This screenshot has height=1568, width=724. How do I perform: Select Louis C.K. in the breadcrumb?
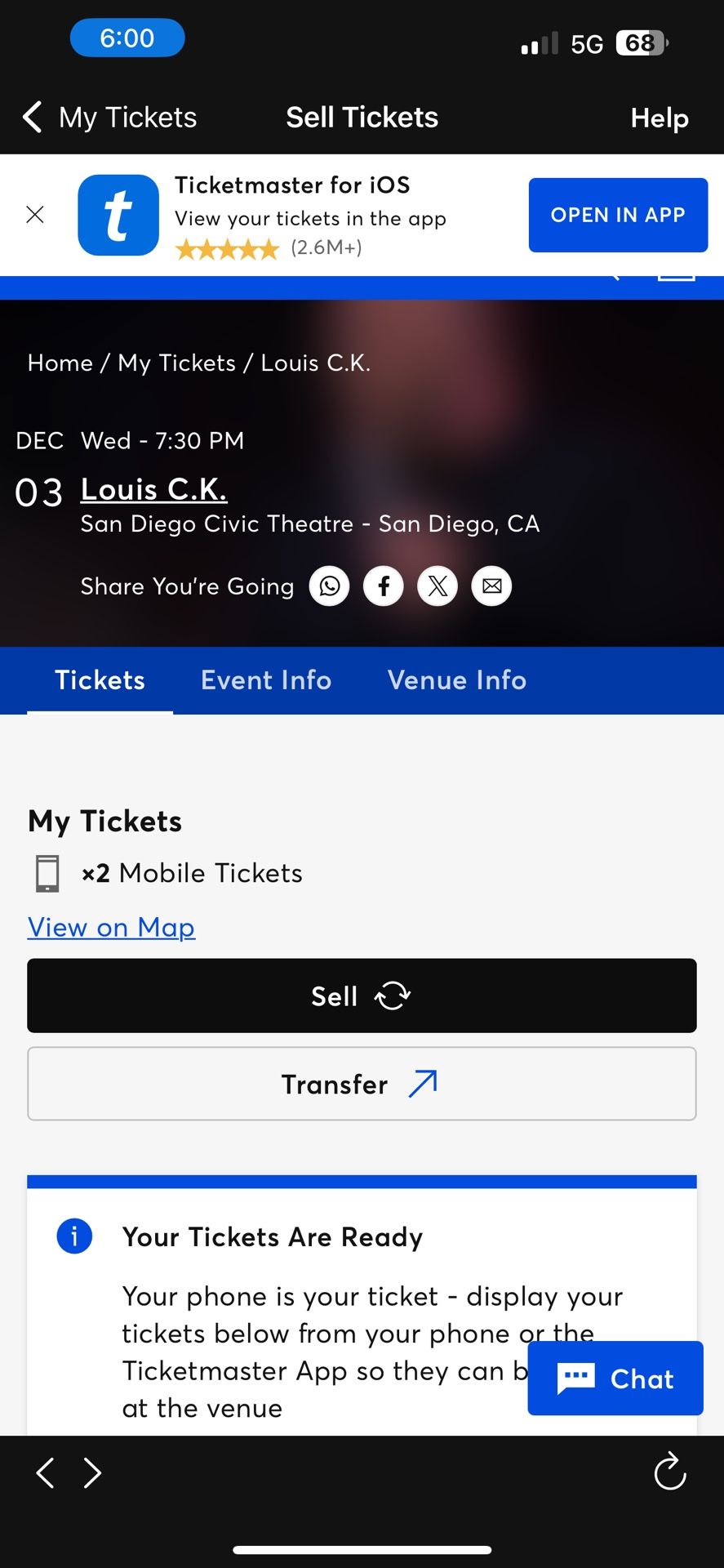tap(316, 363)
